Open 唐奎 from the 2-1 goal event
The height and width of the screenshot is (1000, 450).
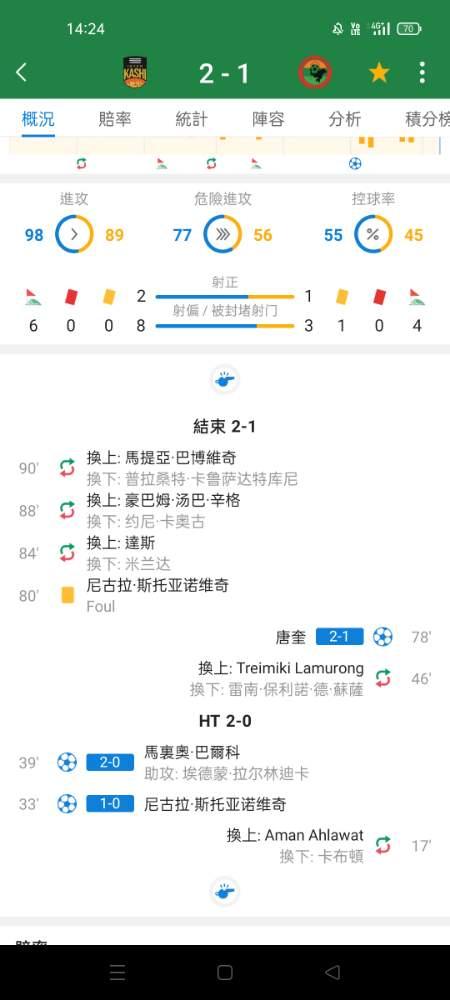tap(291, 636)
